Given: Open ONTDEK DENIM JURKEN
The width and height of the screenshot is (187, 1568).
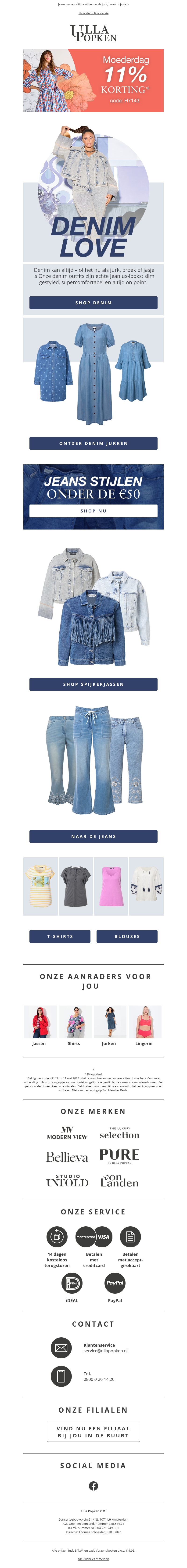Looking at the screenshot, I should click(93, 443).
